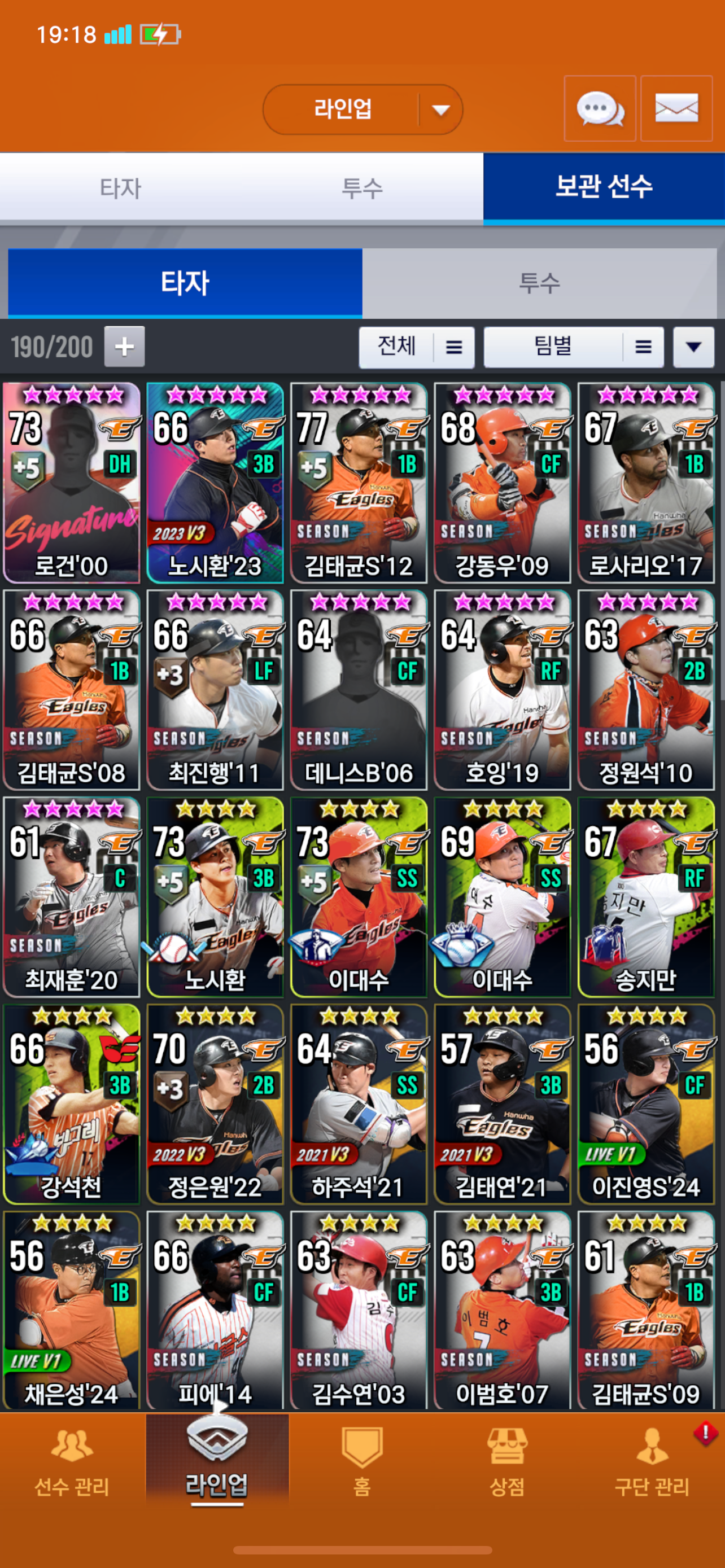The height and width of the screenshot is (1568, 725).
Task: Open the 팀별 sort dropdown
Action: [x=573, y=347]
